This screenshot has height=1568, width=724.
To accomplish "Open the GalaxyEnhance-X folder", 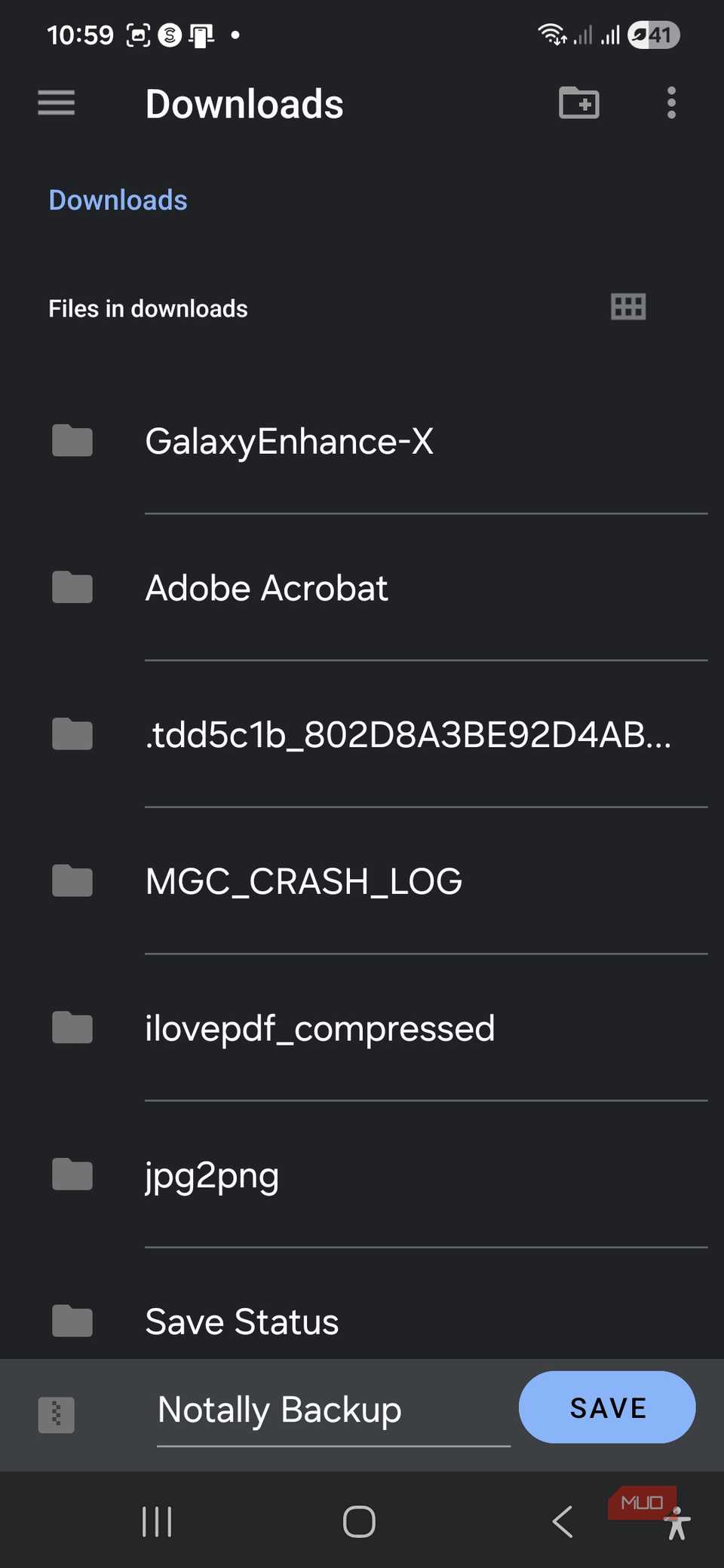I will pyautogui.click(x=362, y=441).
